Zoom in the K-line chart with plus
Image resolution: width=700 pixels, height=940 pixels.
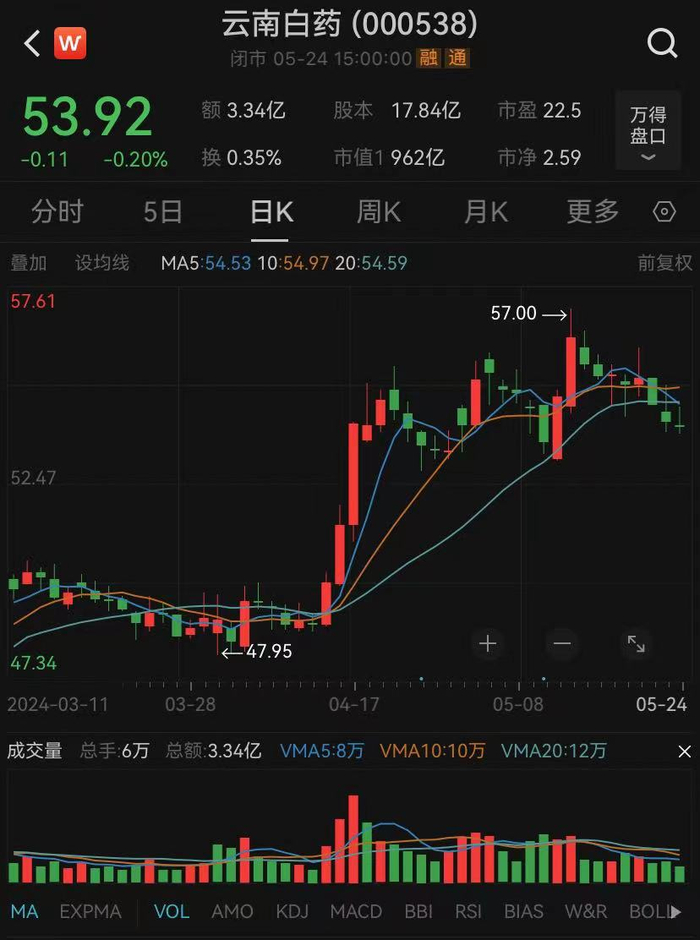coord(488,643)
